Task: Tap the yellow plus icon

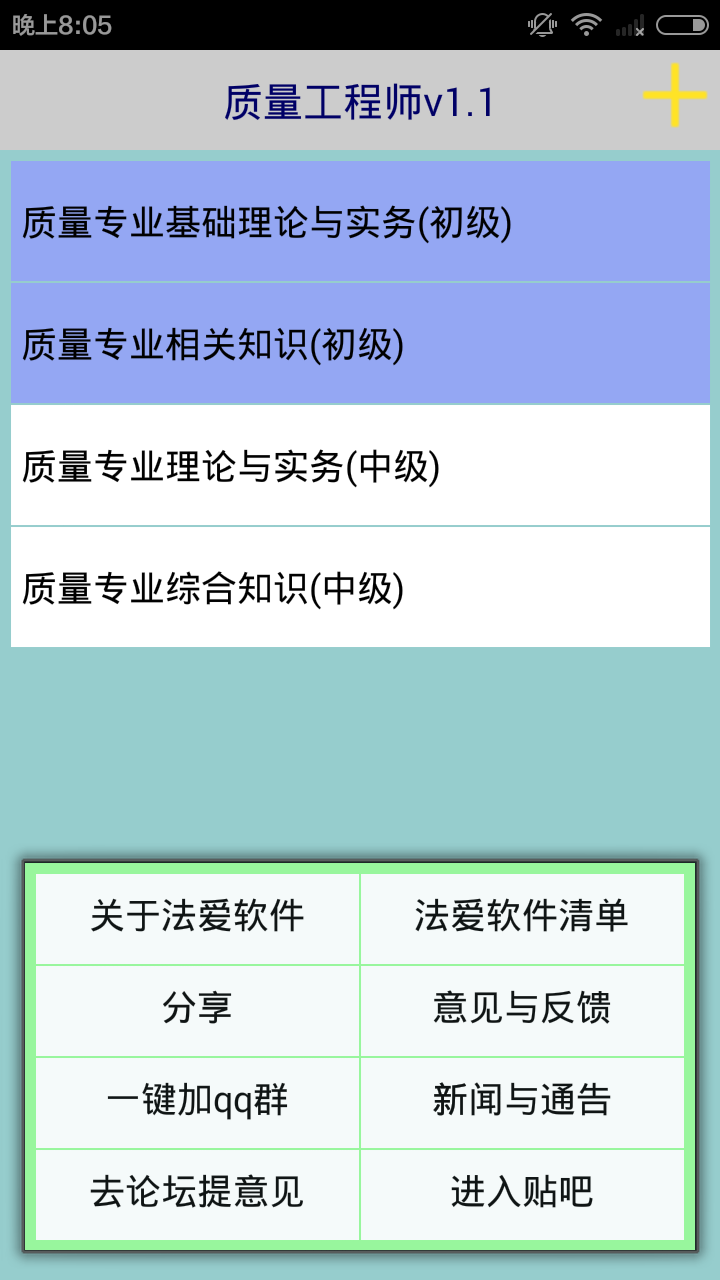Action: pyautogui.click(x=675, y=96)
